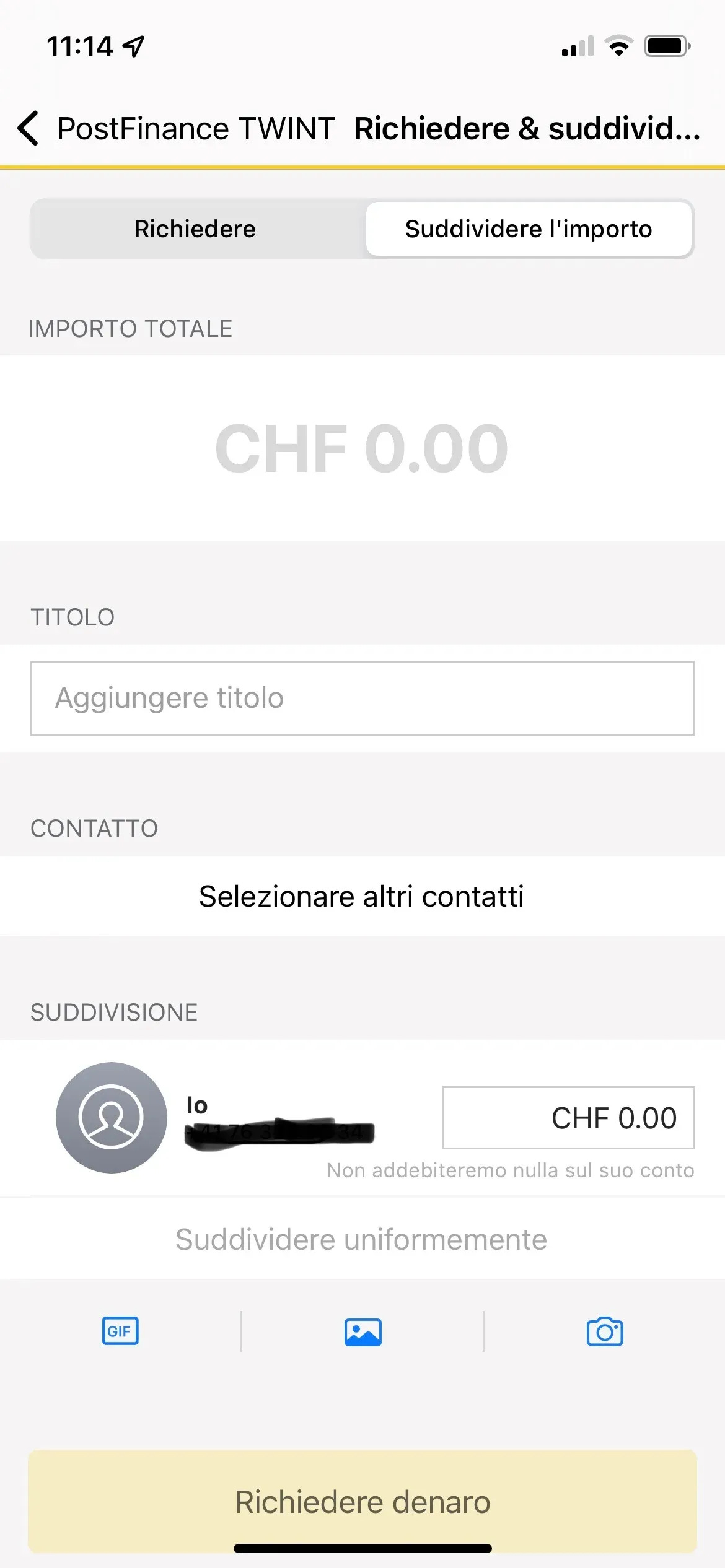Go back to PostFinance TWINT
The image size is (725, 1568).
[x=177, y=129]
